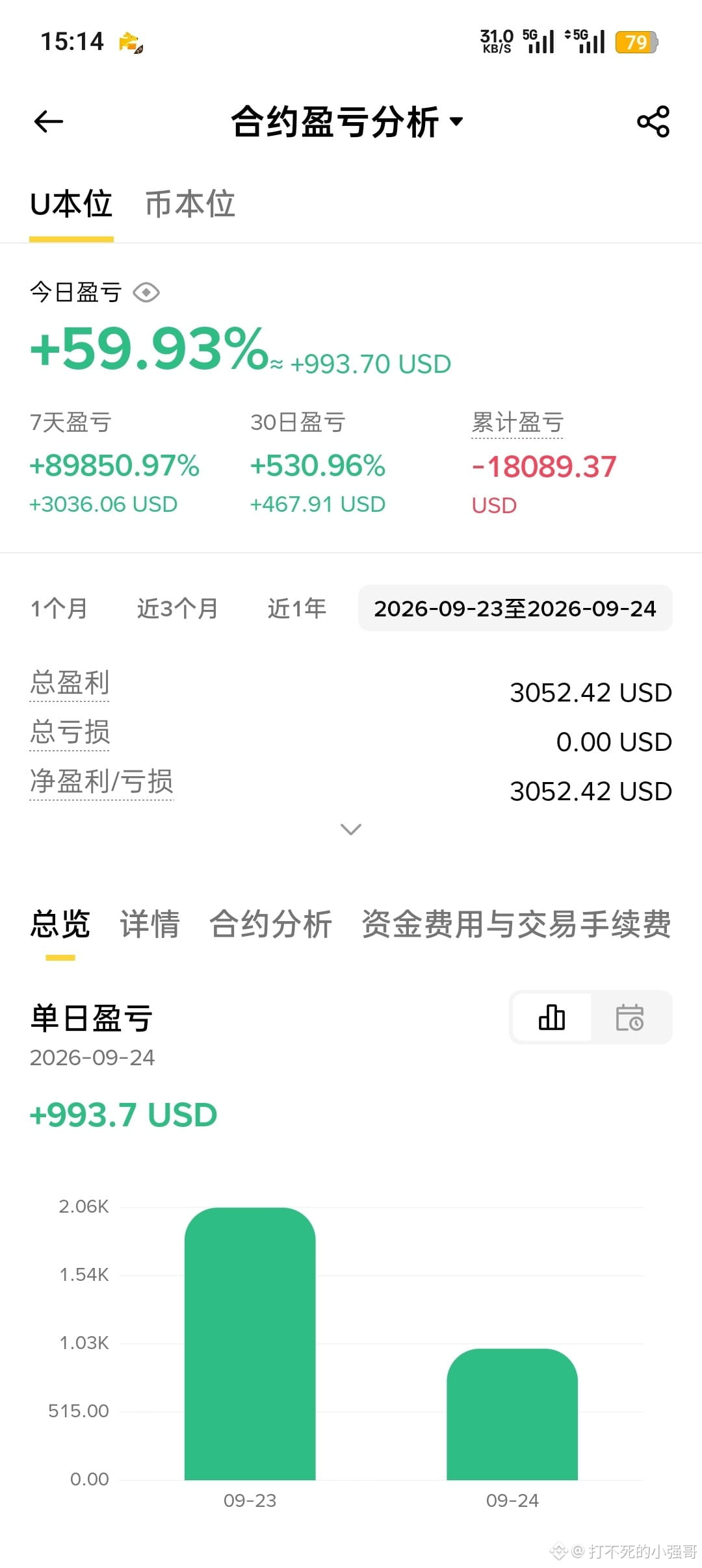Hide today's PnL with the eye icon
Image resolution: width=702 pixels, height=1568 pixels.
click(x=146, y=293)
